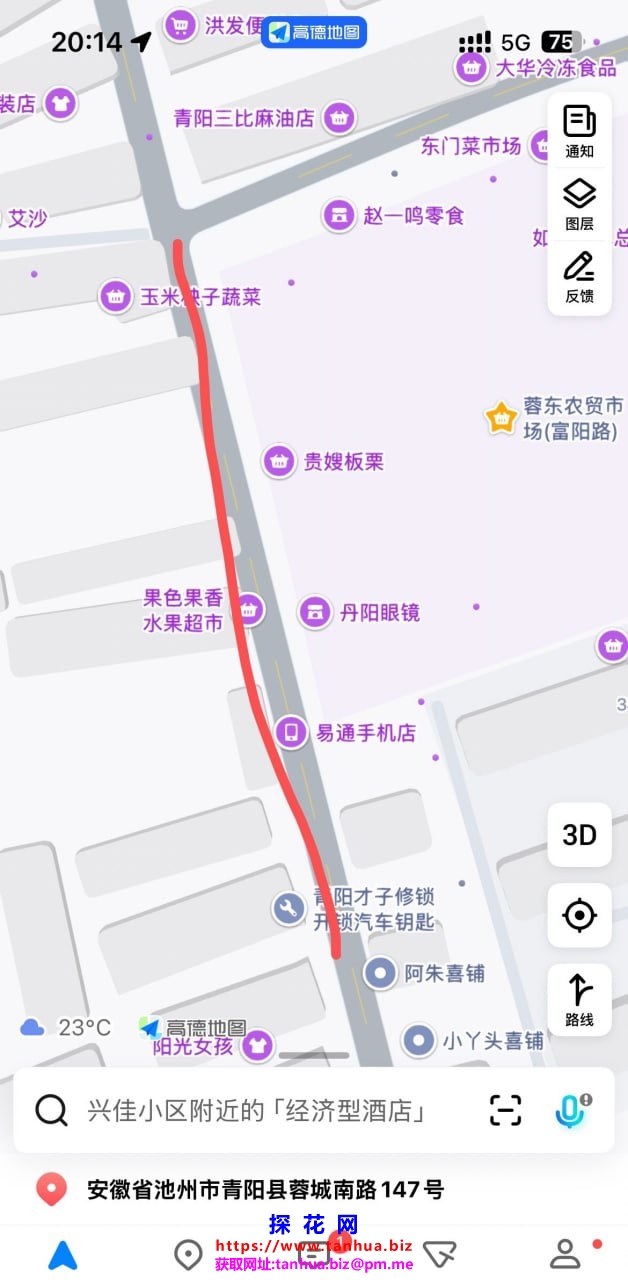Open the 通知 notifications button

point(579,132)
